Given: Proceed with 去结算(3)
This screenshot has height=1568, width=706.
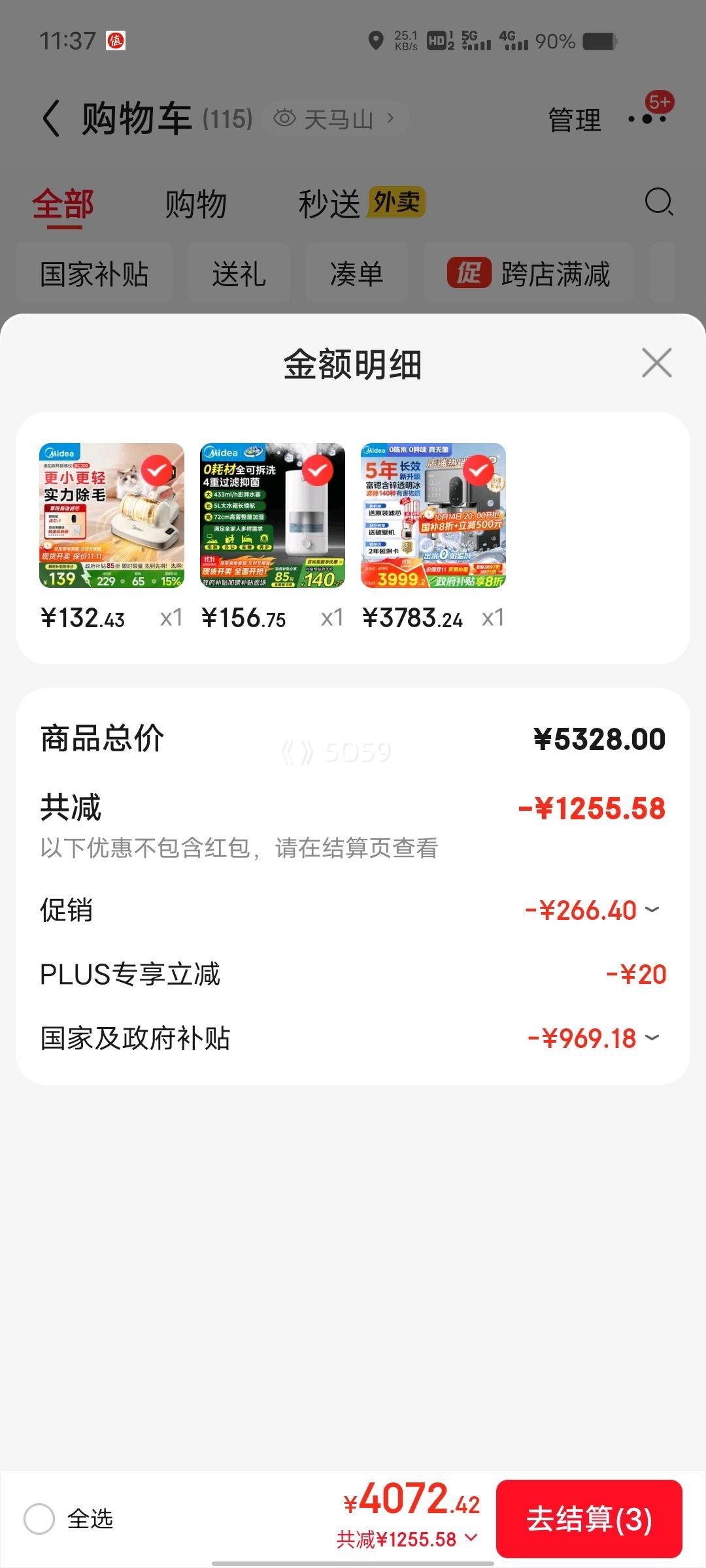Looking at the screenshot, I should (x=589, y=1518).
